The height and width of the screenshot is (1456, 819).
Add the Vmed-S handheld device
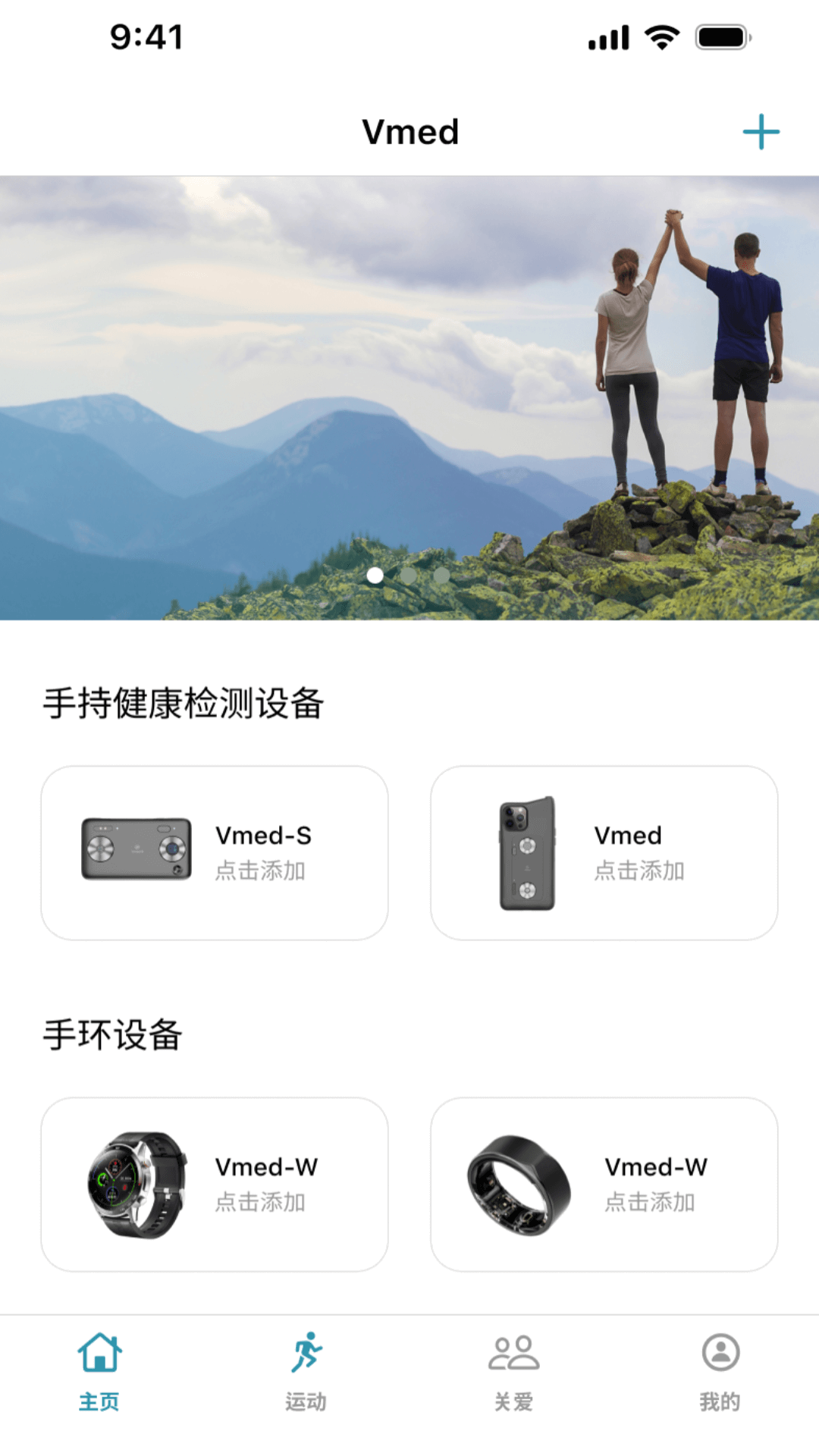[x=215, y=853]
